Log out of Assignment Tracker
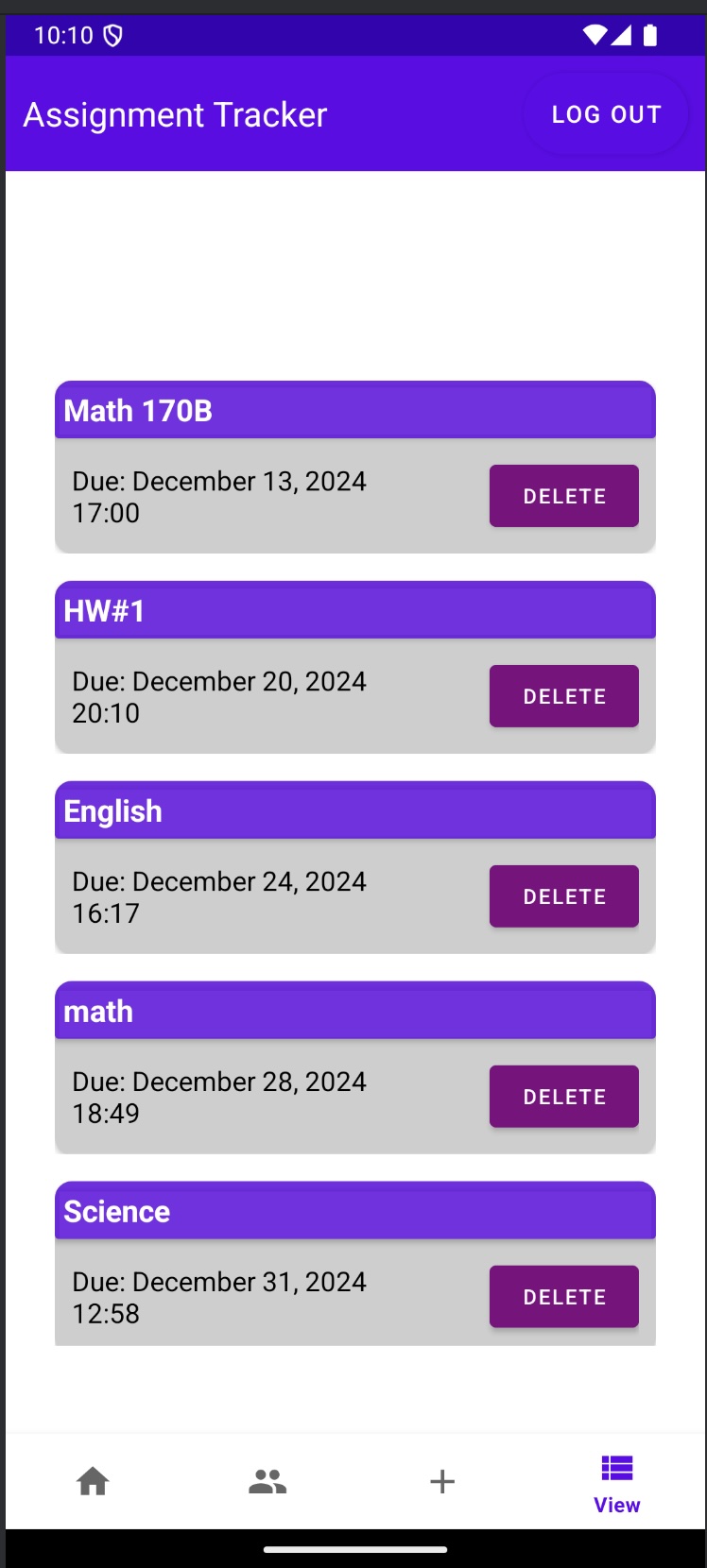Viewport: 707px width, 1568px height. pyautogui.click(x=606, y=114)
